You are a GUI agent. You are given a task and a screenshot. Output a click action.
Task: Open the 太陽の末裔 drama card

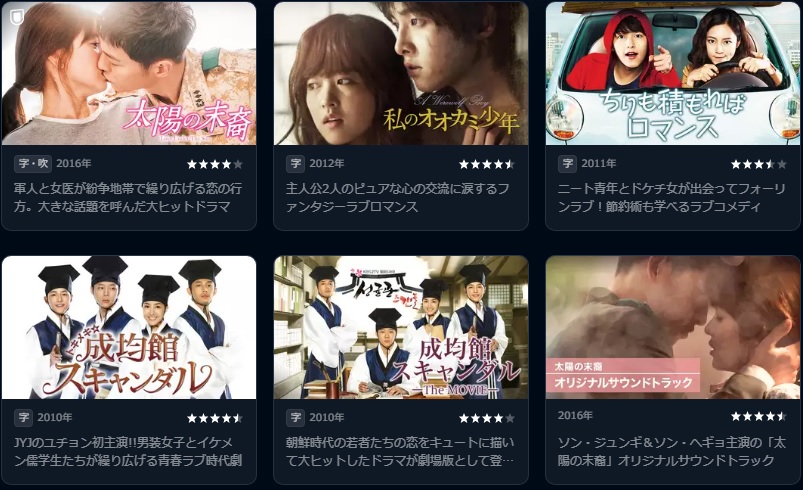[x=129, y=75]
